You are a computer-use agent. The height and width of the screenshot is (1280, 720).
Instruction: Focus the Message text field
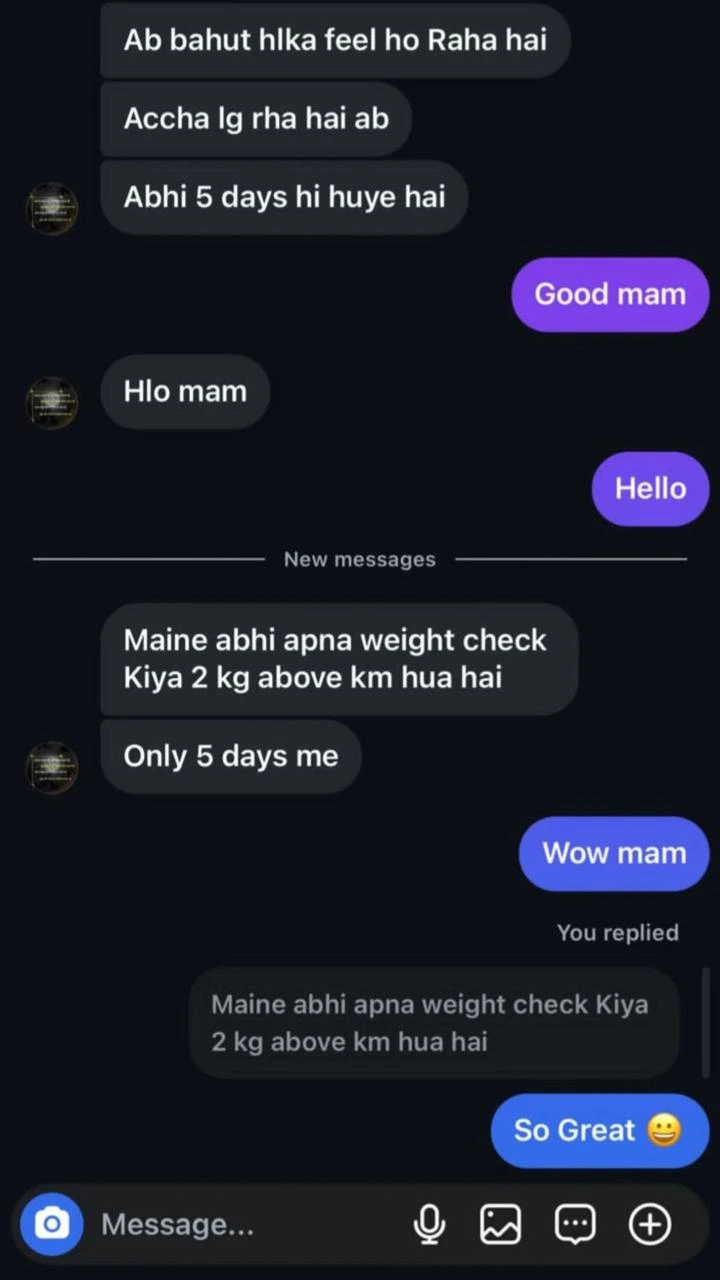[x=240, y=1224]
